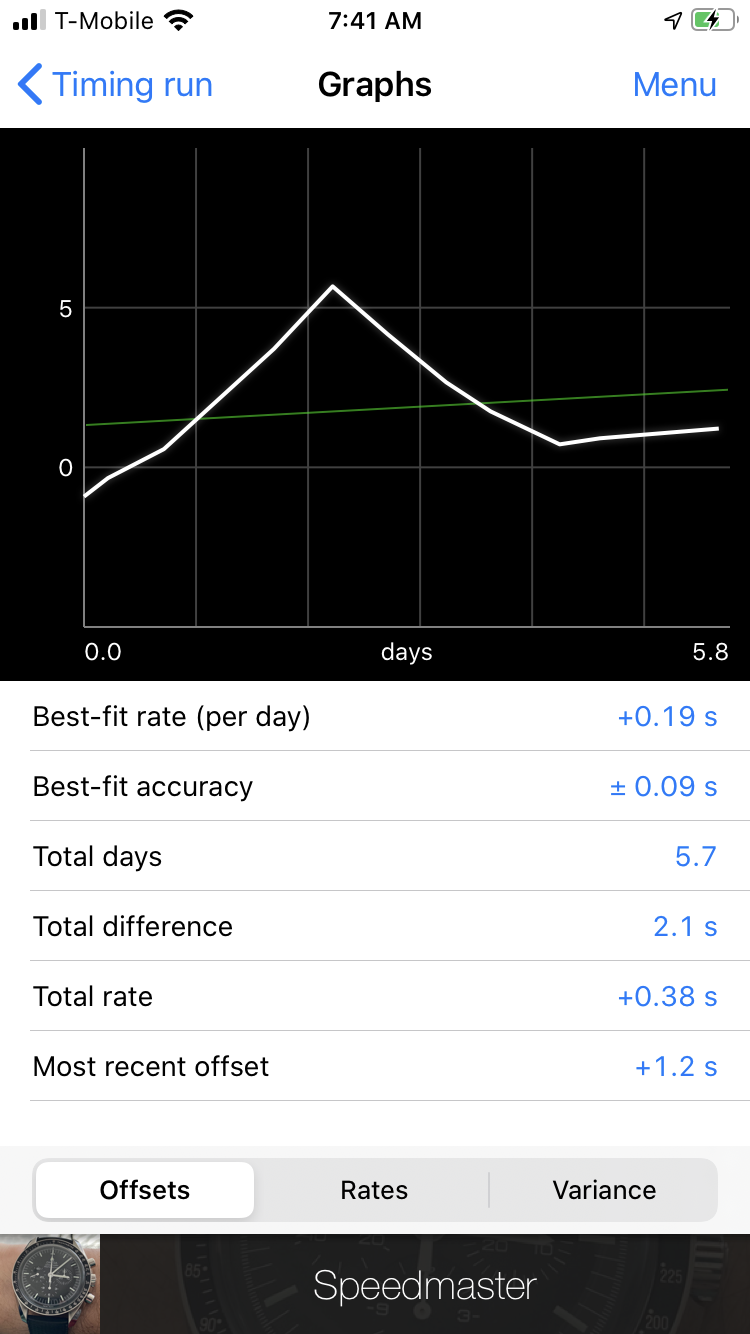750x1334 pixels.
Task: Open the Menu button
Action: click(674, 85)
